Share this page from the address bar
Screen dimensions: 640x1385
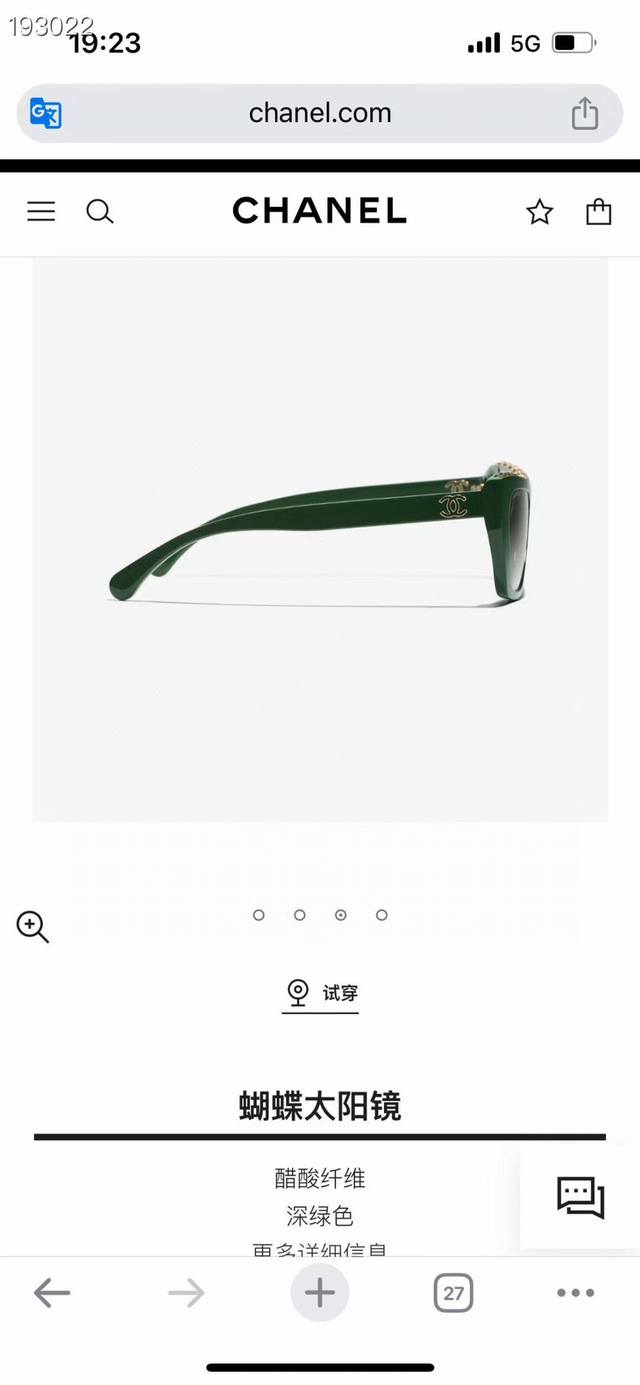click(x=585, y=113)
